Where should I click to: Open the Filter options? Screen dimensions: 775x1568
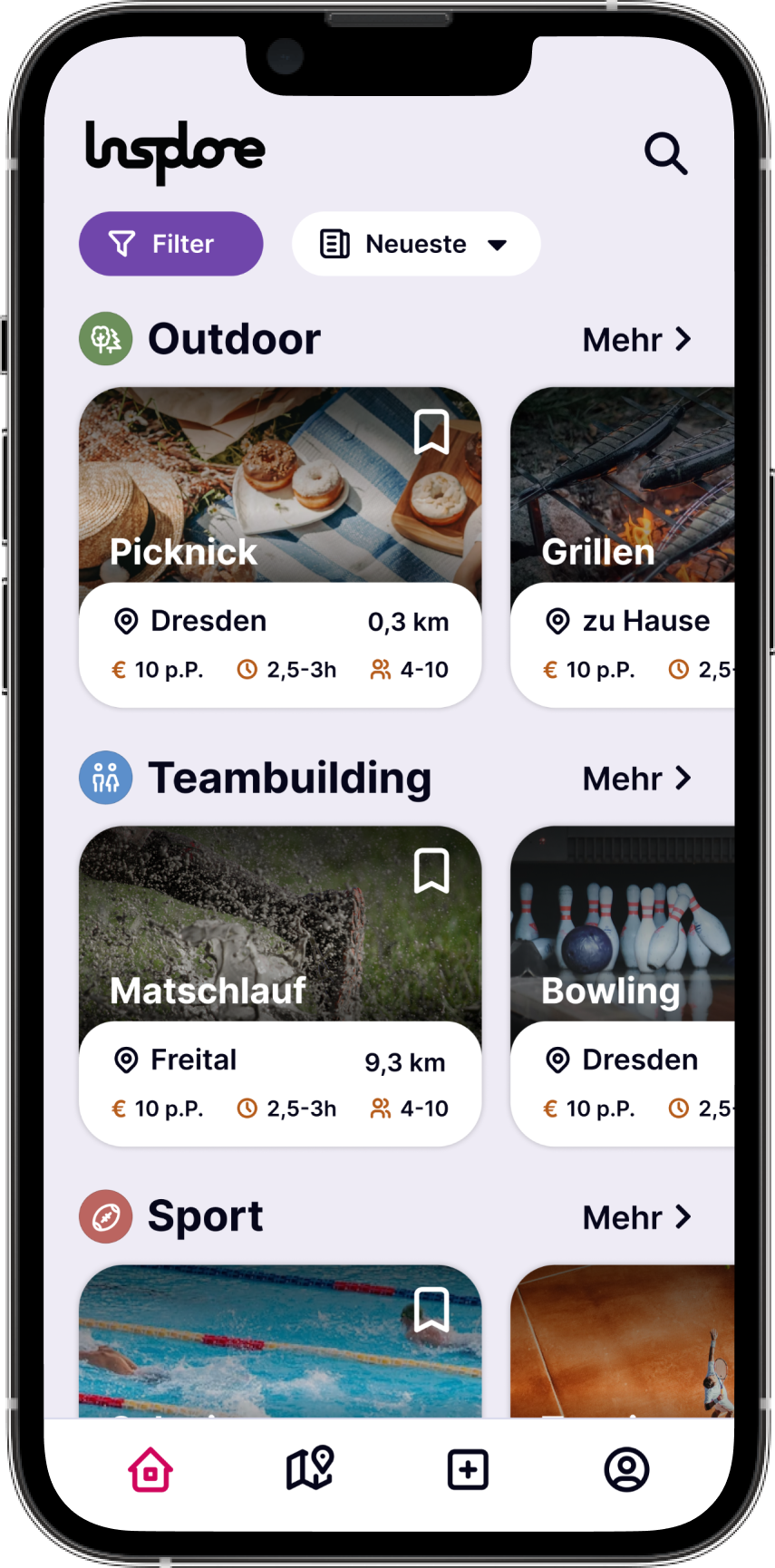click(171, 244)
